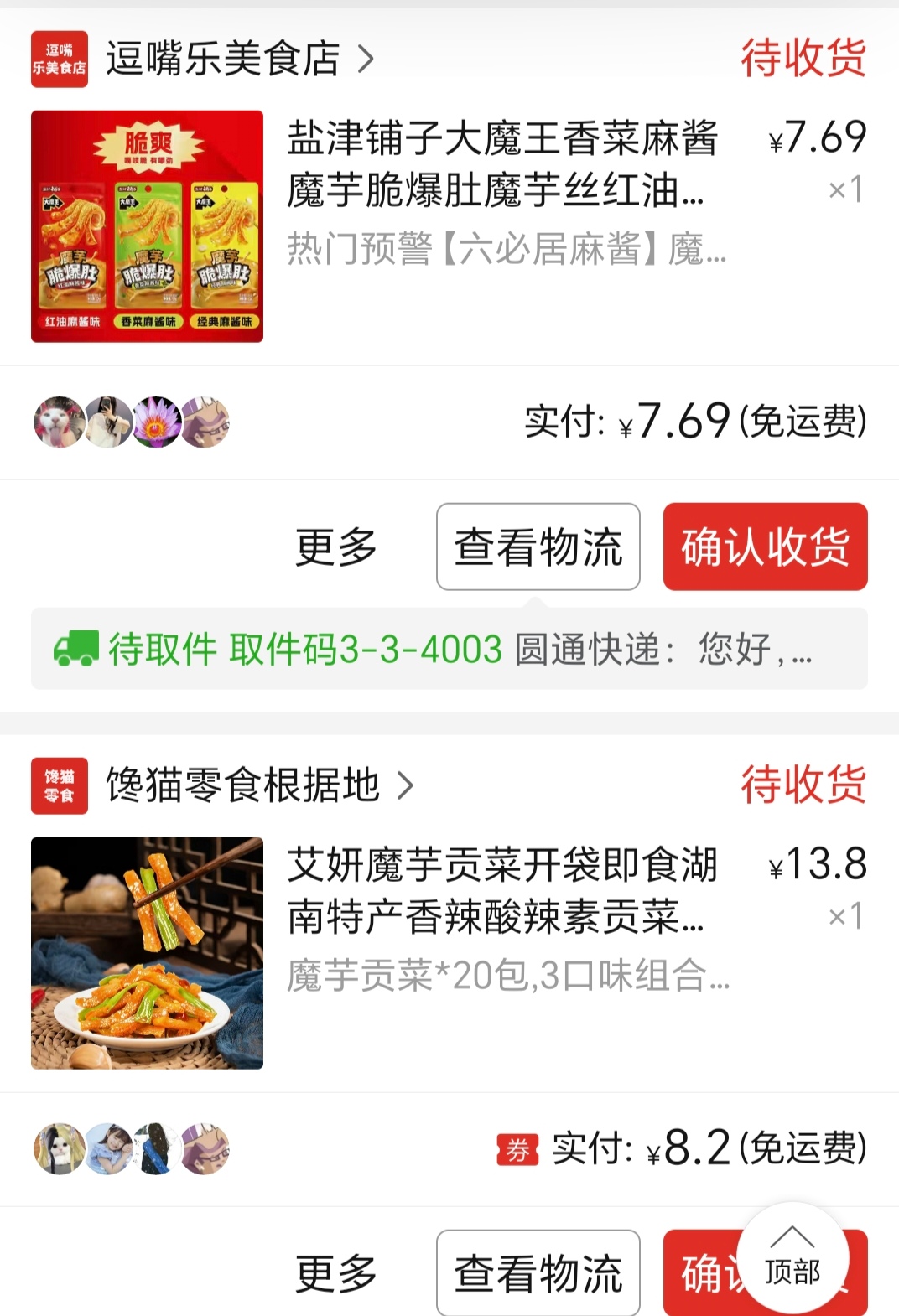Show 更多 options for the 馋猫零食根据地 order

tap(335, 1273)
